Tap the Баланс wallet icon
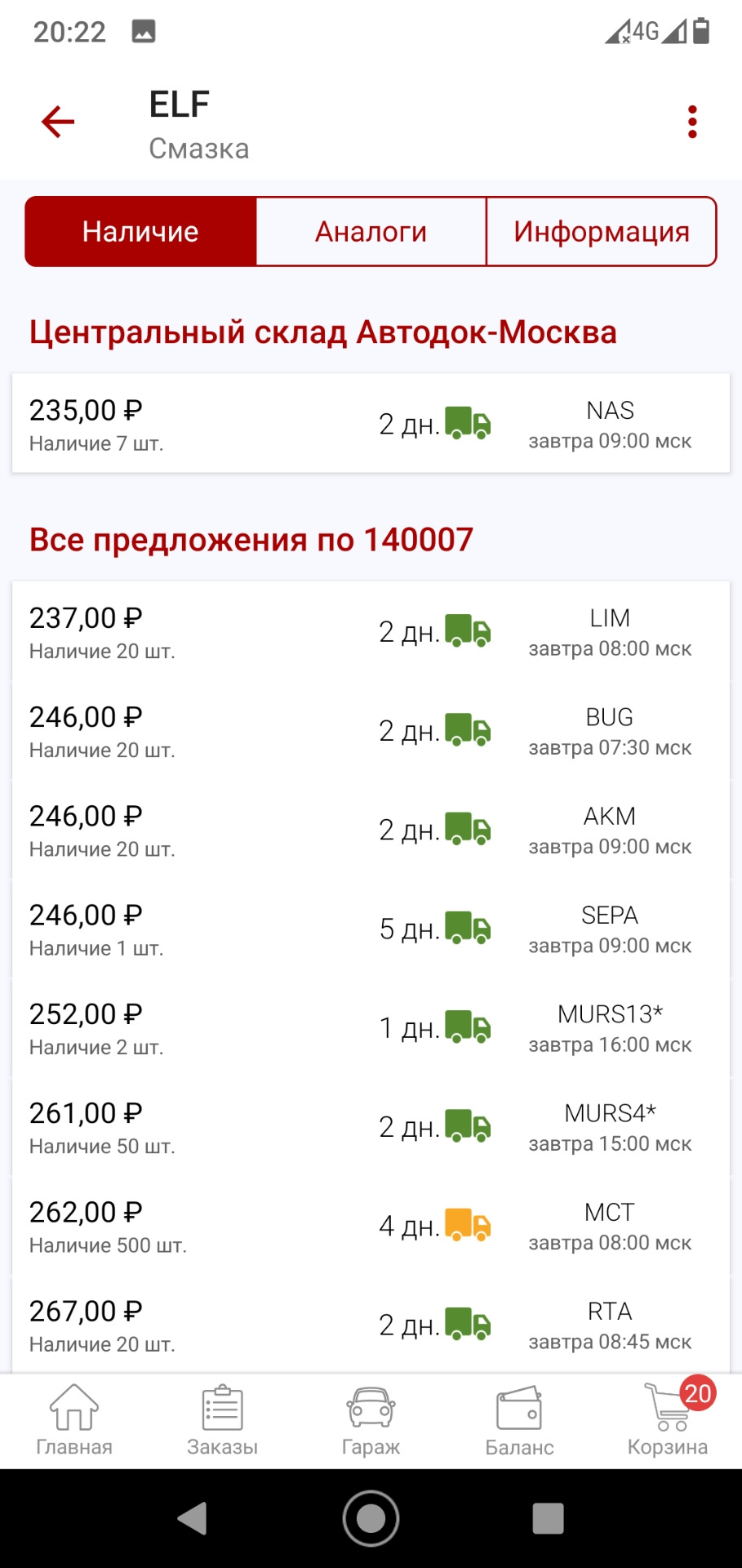Viewport: 742px width, 1568px height. [518, 1407]
